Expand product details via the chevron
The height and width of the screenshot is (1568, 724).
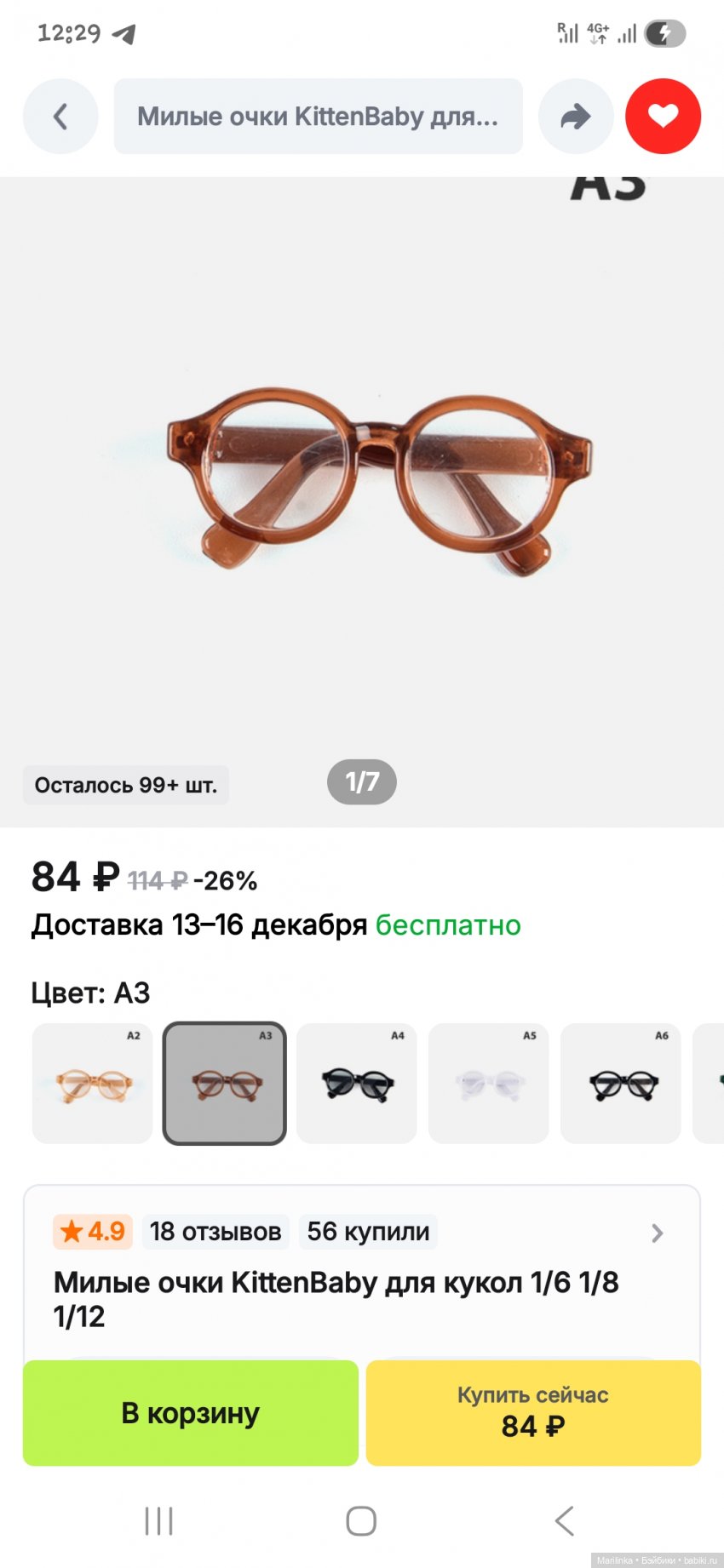(x=657, y=1233)
